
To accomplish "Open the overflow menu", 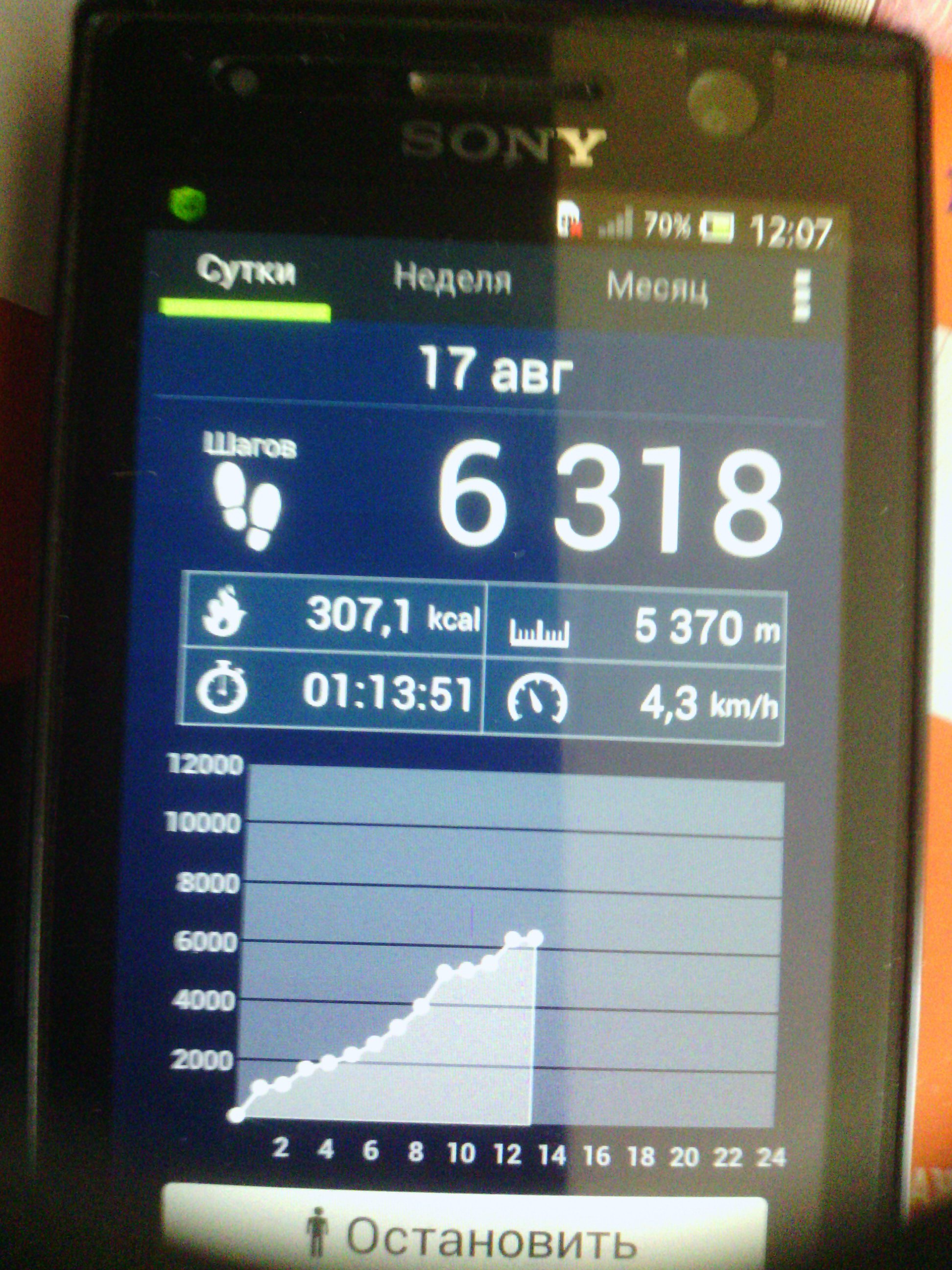I will coord(802,294).
